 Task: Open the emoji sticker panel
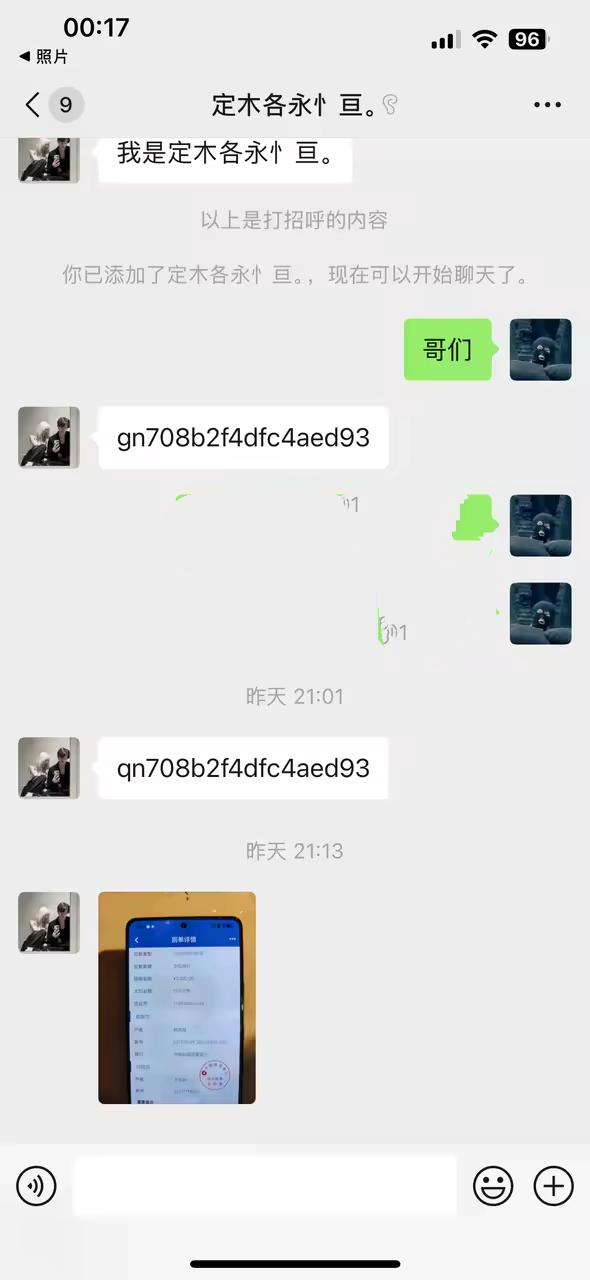(493, 1186)
